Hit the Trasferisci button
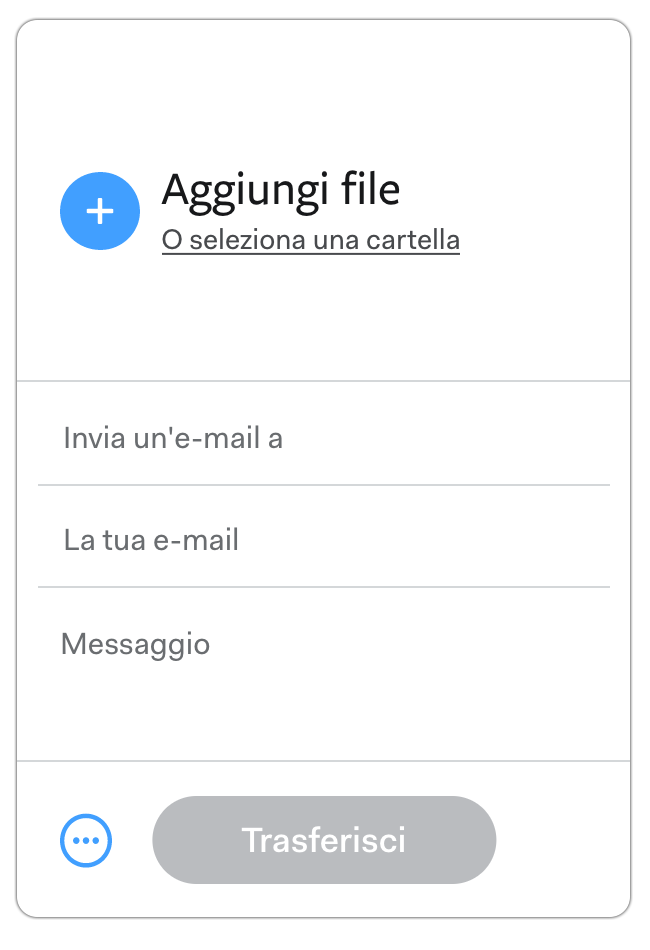Screen dimensions: 650x950 coord(324,840)
